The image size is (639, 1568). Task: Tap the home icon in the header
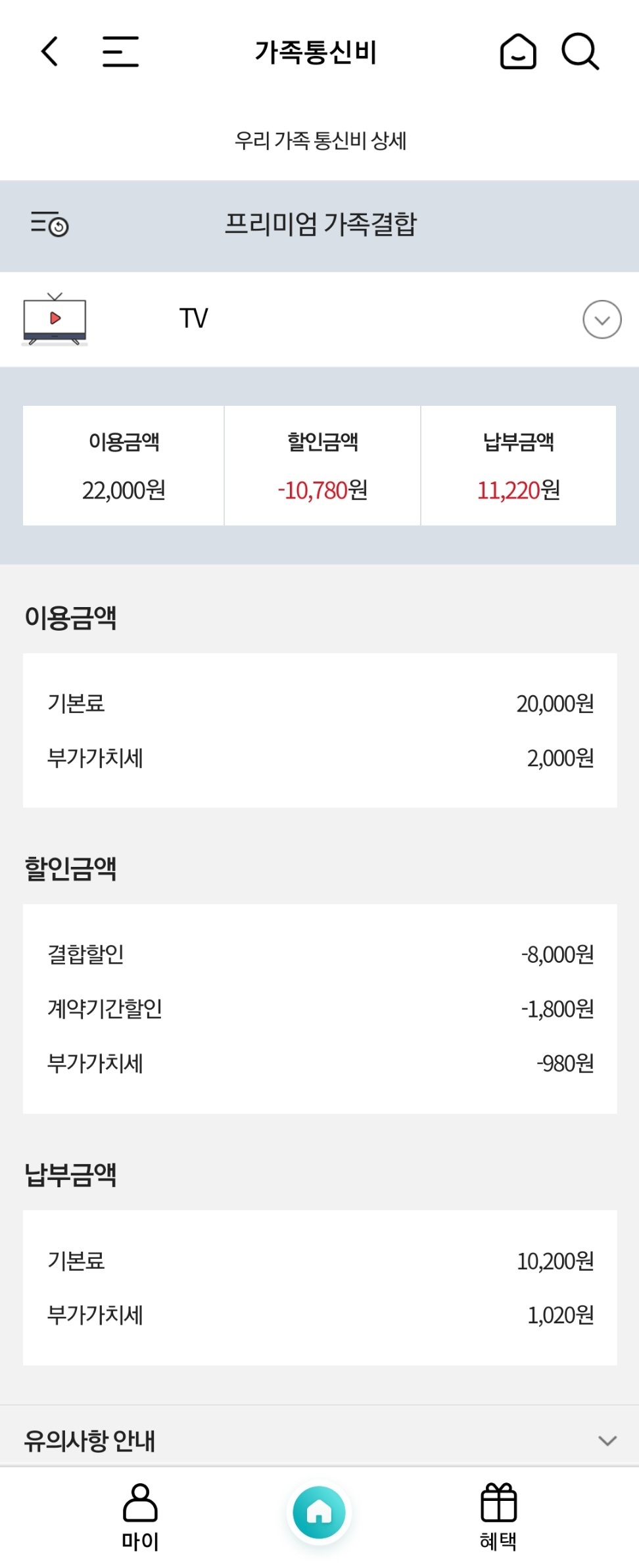tap(517, 53)
